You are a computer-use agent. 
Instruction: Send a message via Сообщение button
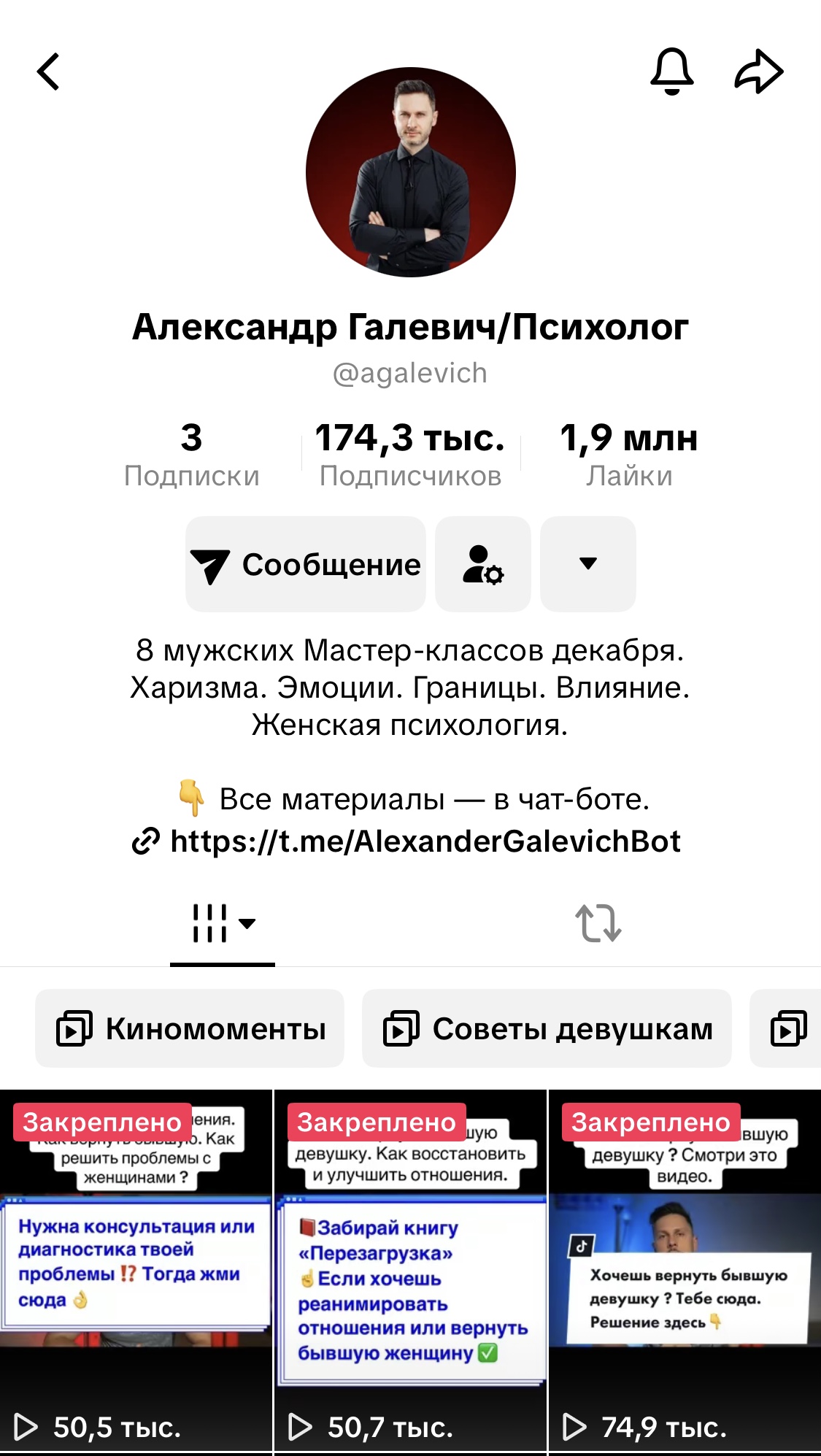click(x=306, y=564)
